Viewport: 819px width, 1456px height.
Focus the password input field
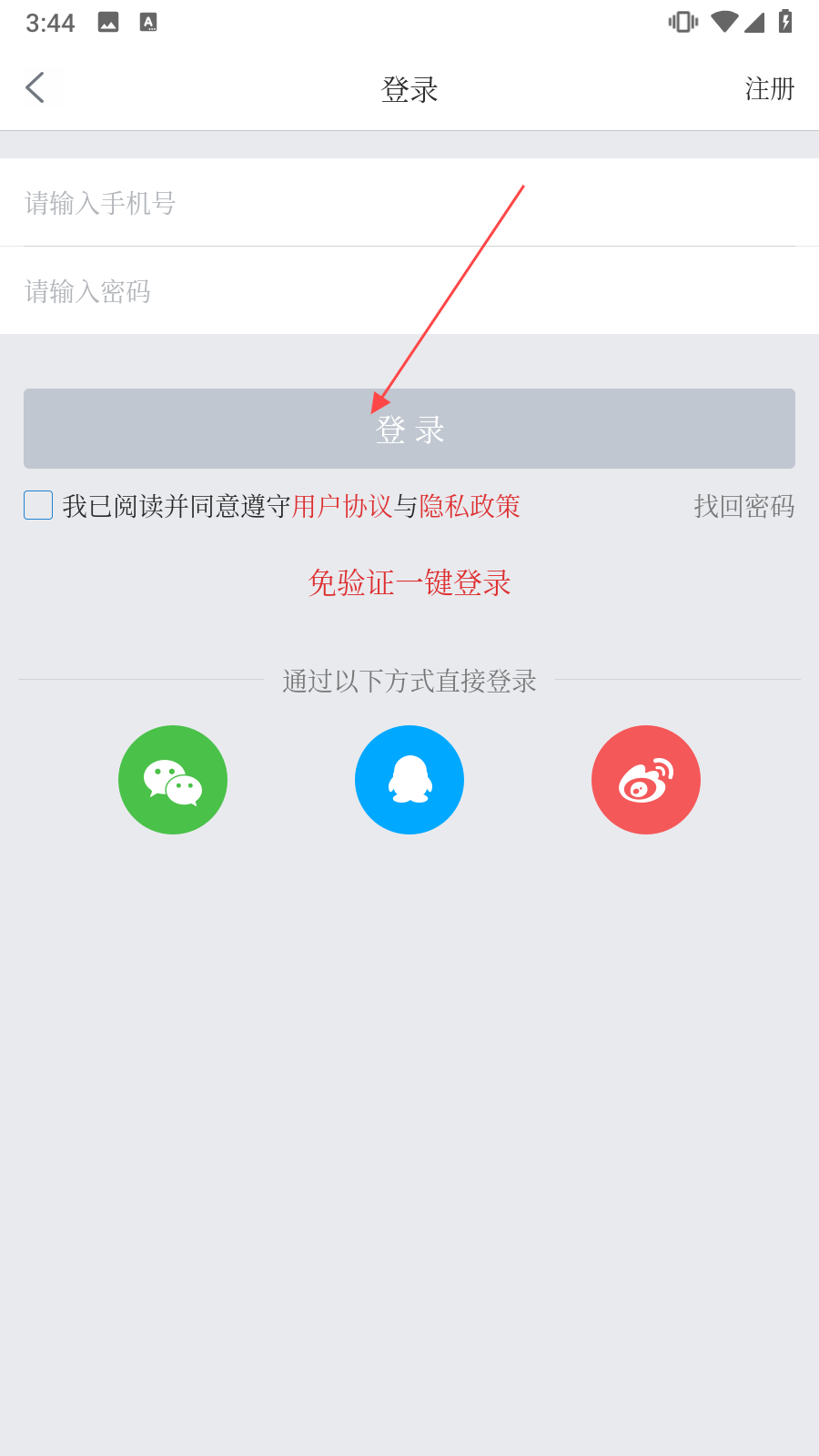[x=409, y=291]
